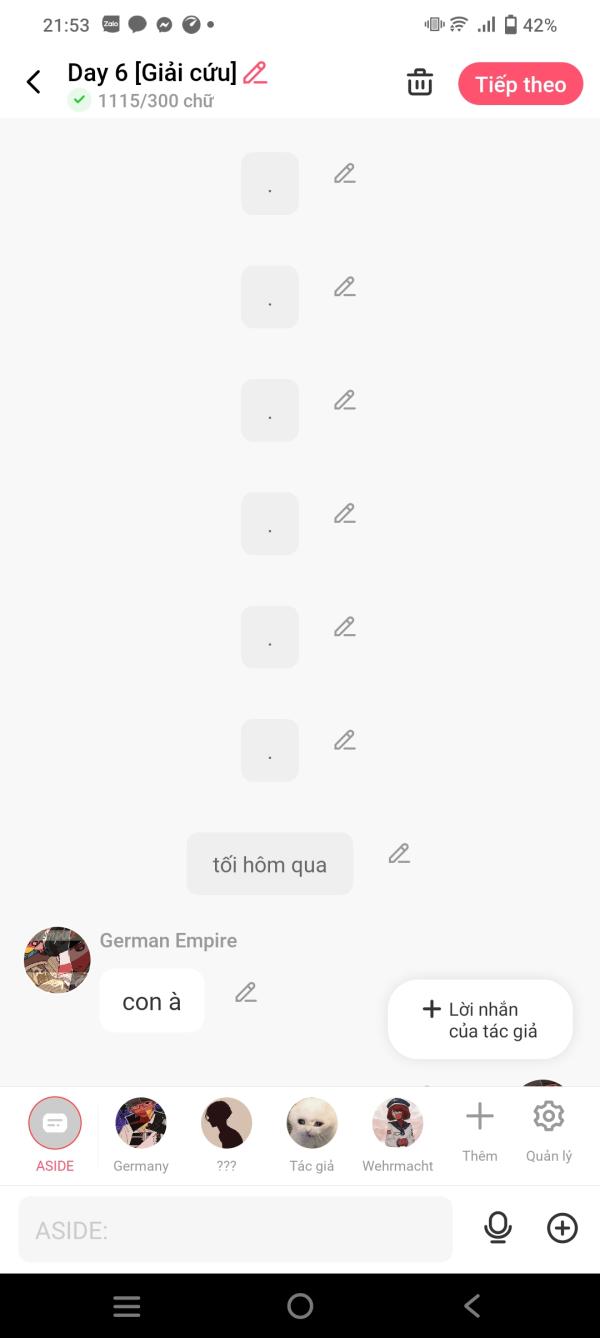This screenshot has height=1338, width=600.
Task: Edit German Empire's 'con à' message
Action: [246, 993]
